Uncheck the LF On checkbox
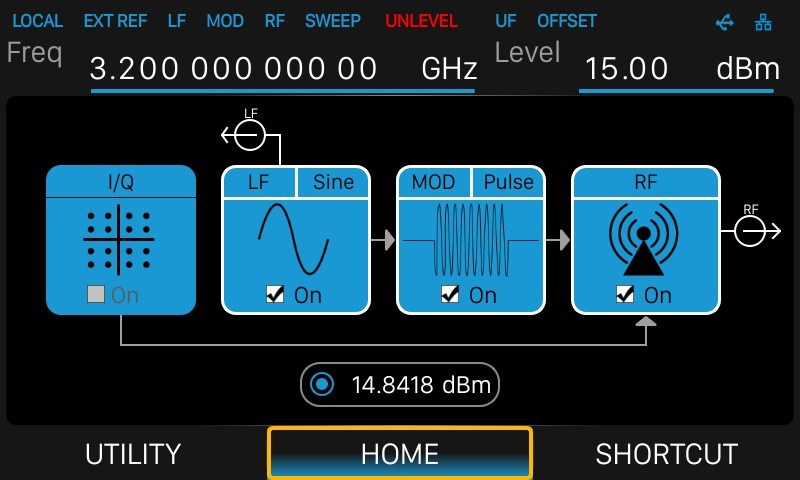 (x=274, y=295)
